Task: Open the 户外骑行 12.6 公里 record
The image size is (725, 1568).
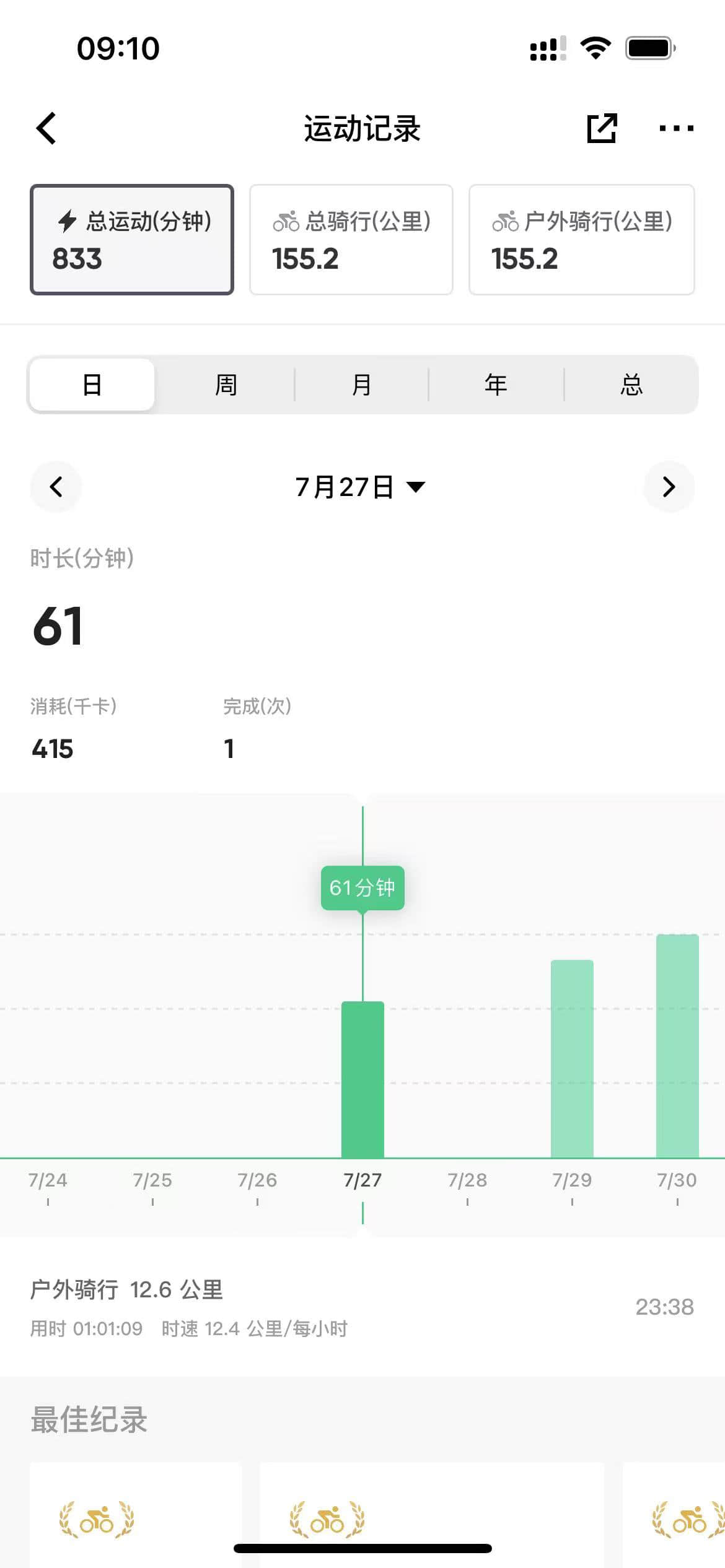Action: [362, 1307]
